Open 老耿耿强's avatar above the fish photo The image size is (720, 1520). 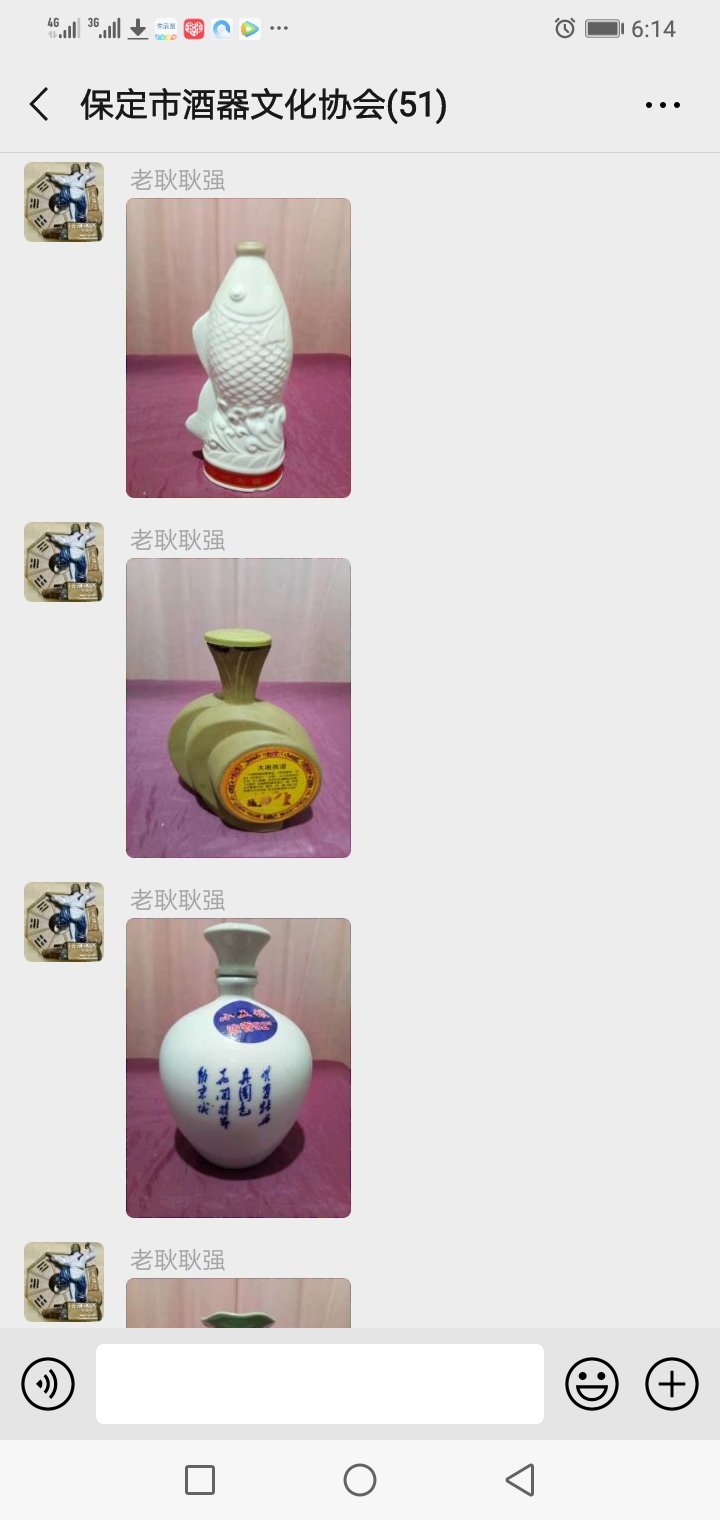point(64,202)
